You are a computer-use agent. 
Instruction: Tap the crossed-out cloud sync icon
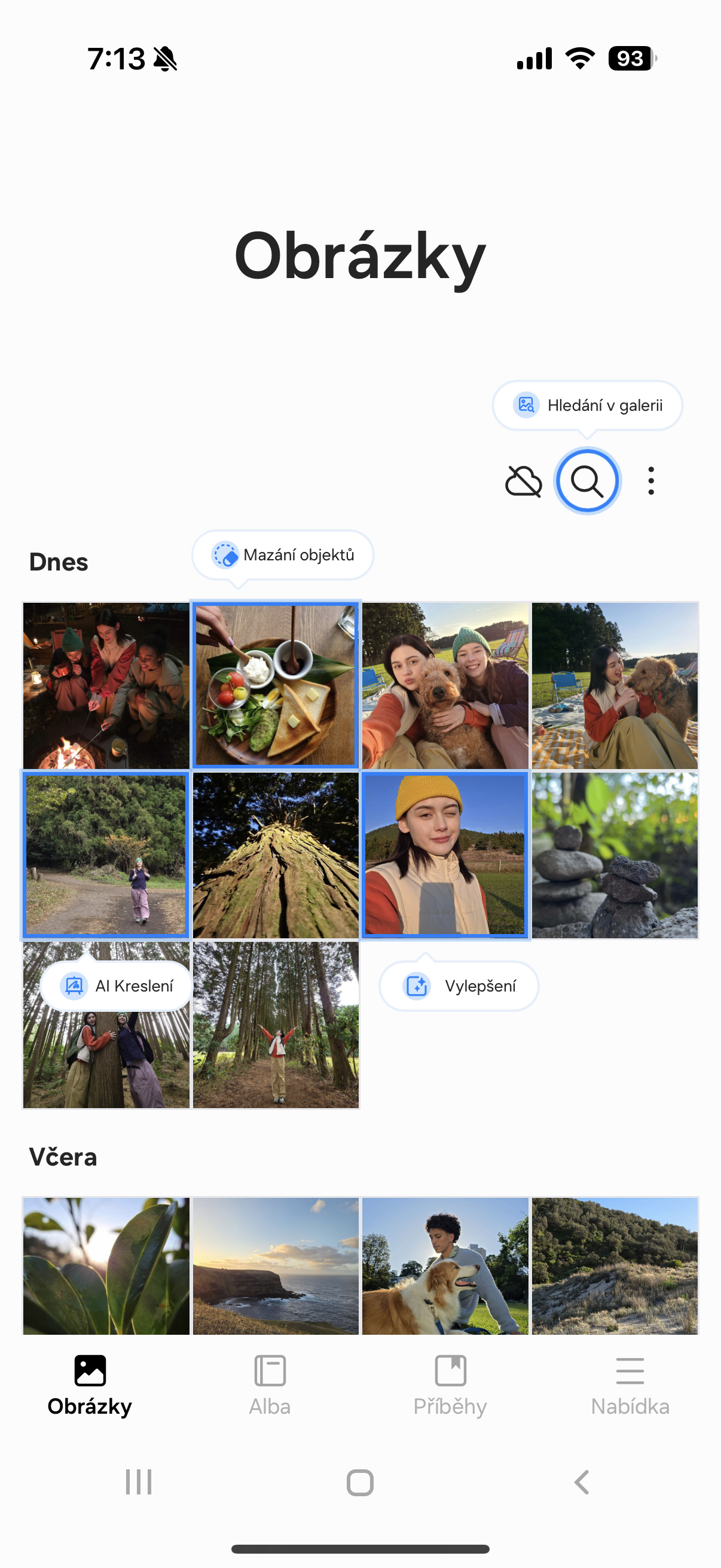pos(523,481)
